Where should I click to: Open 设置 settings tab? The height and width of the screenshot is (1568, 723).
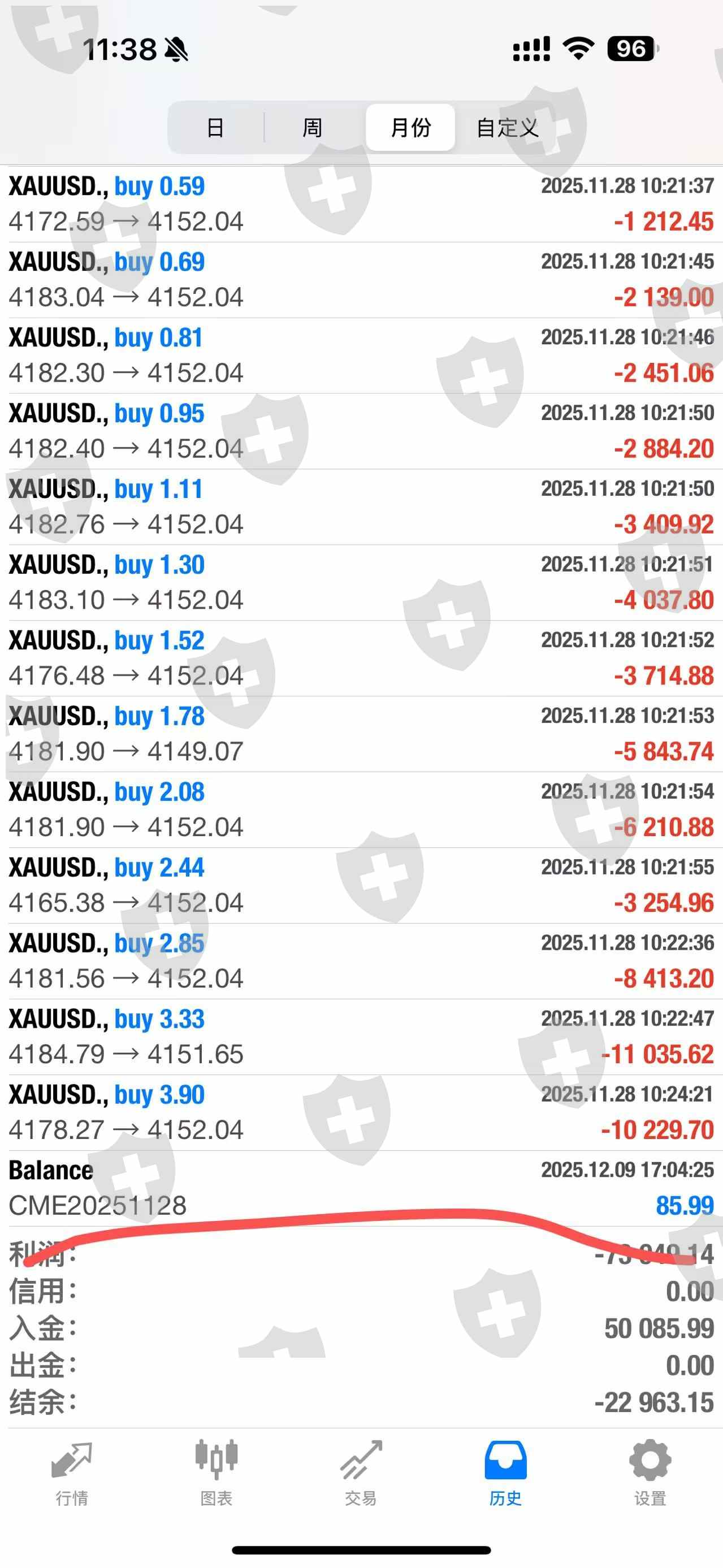[650, 1472]
